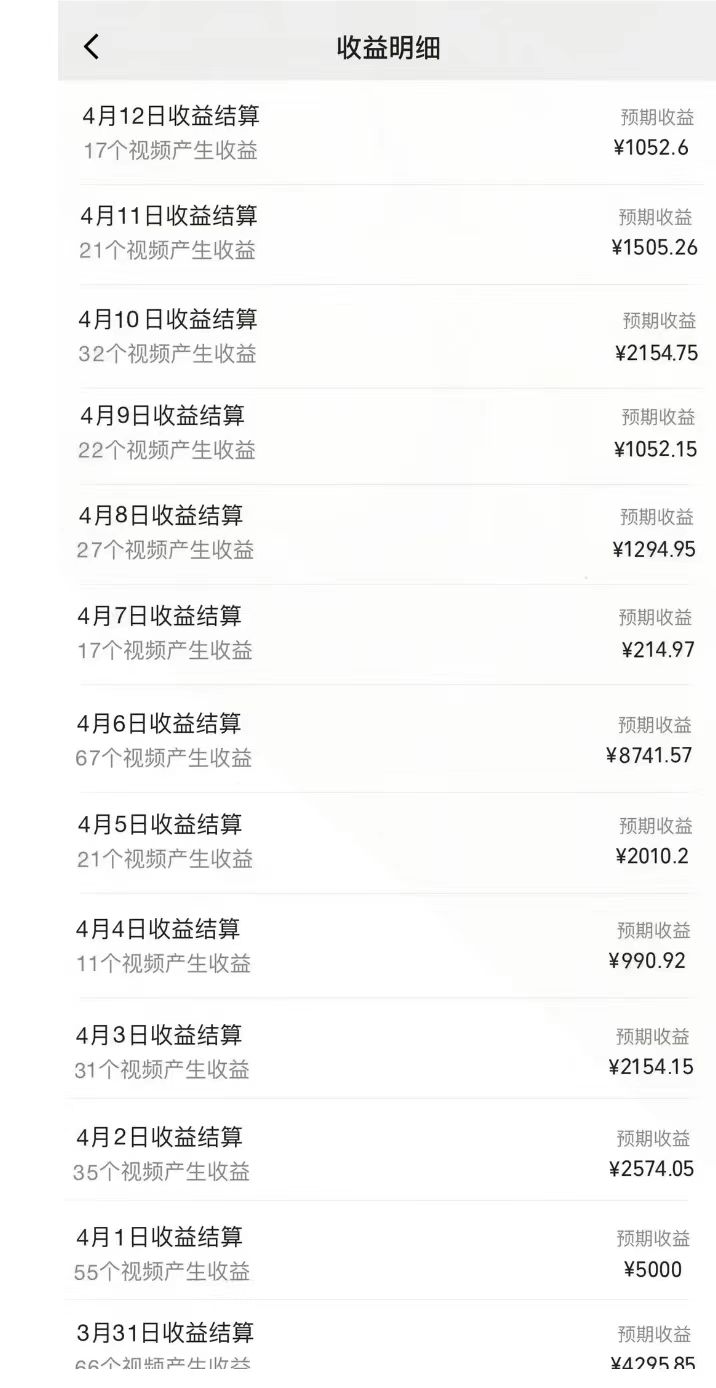The height and width of the screenshot is (1388, 716).
Task: View the 4月10日收益结算 details
Action: click(x=387, y=336)
